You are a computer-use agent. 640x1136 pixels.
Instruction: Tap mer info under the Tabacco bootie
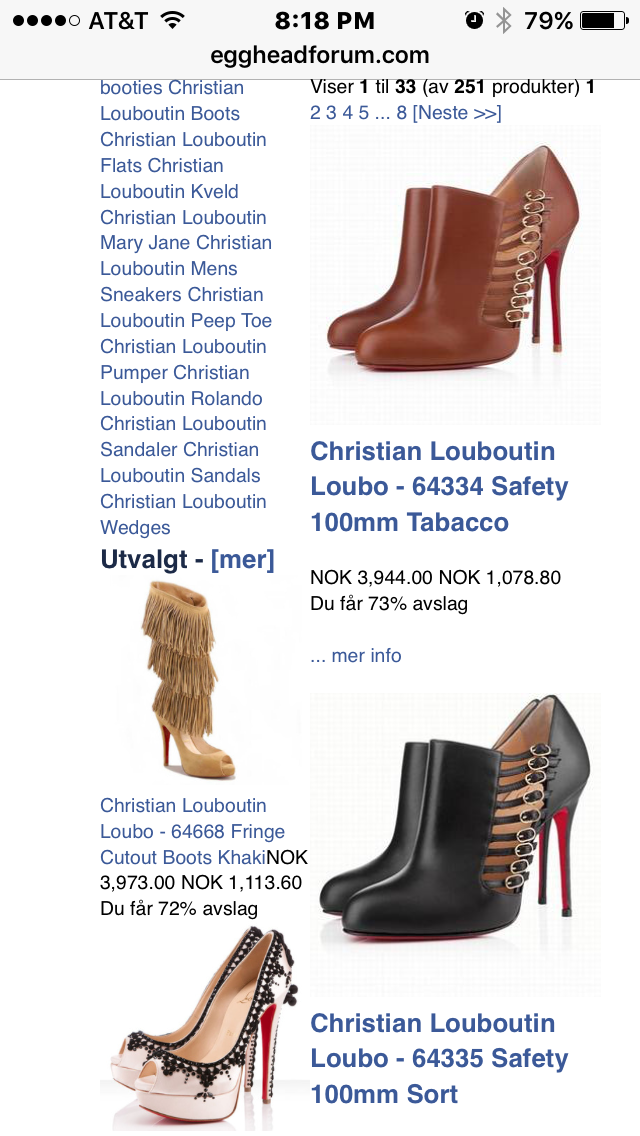coord(356,656)
